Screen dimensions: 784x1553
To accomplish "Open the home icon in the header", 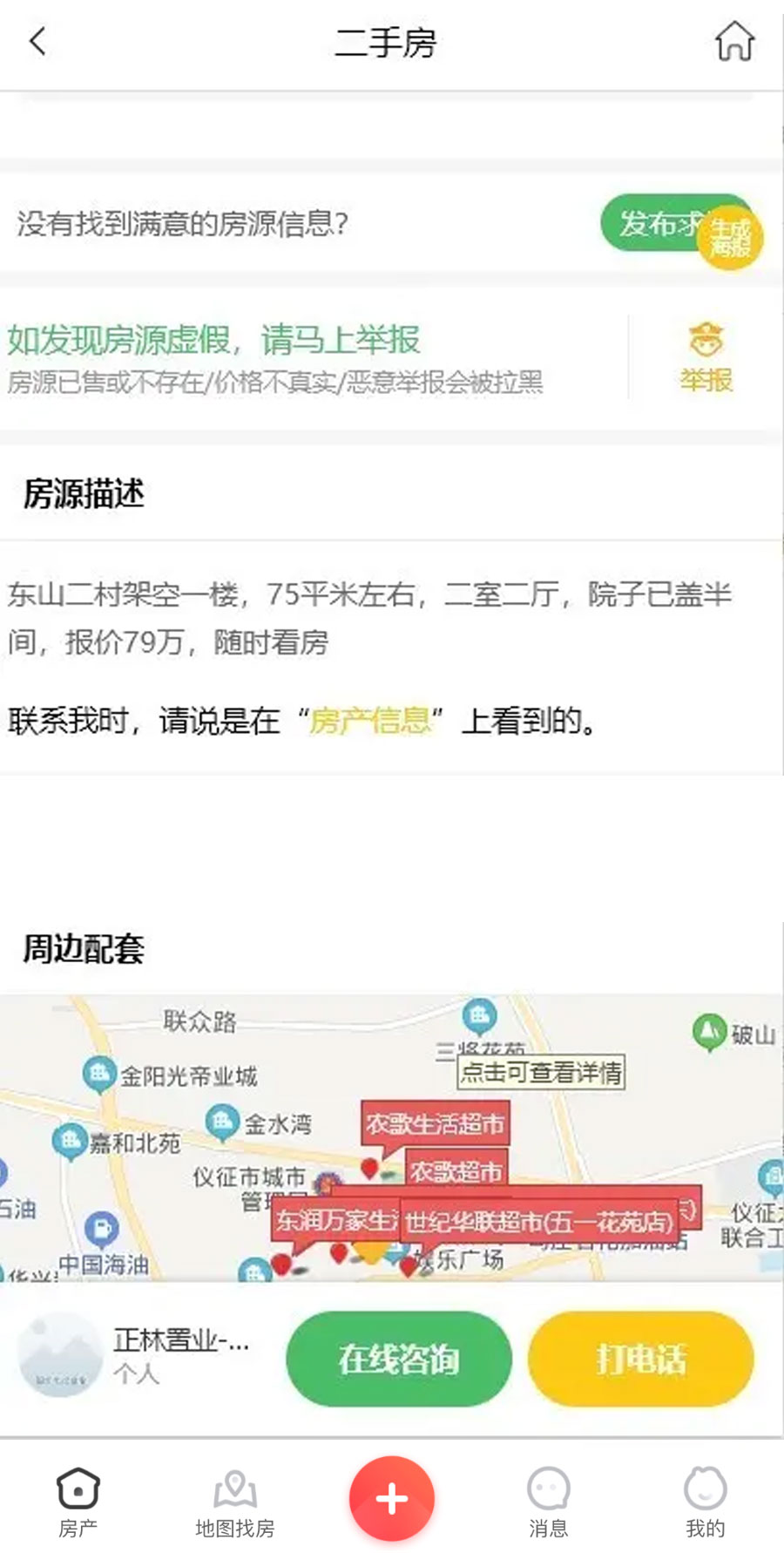I will [x=734, y=41].
